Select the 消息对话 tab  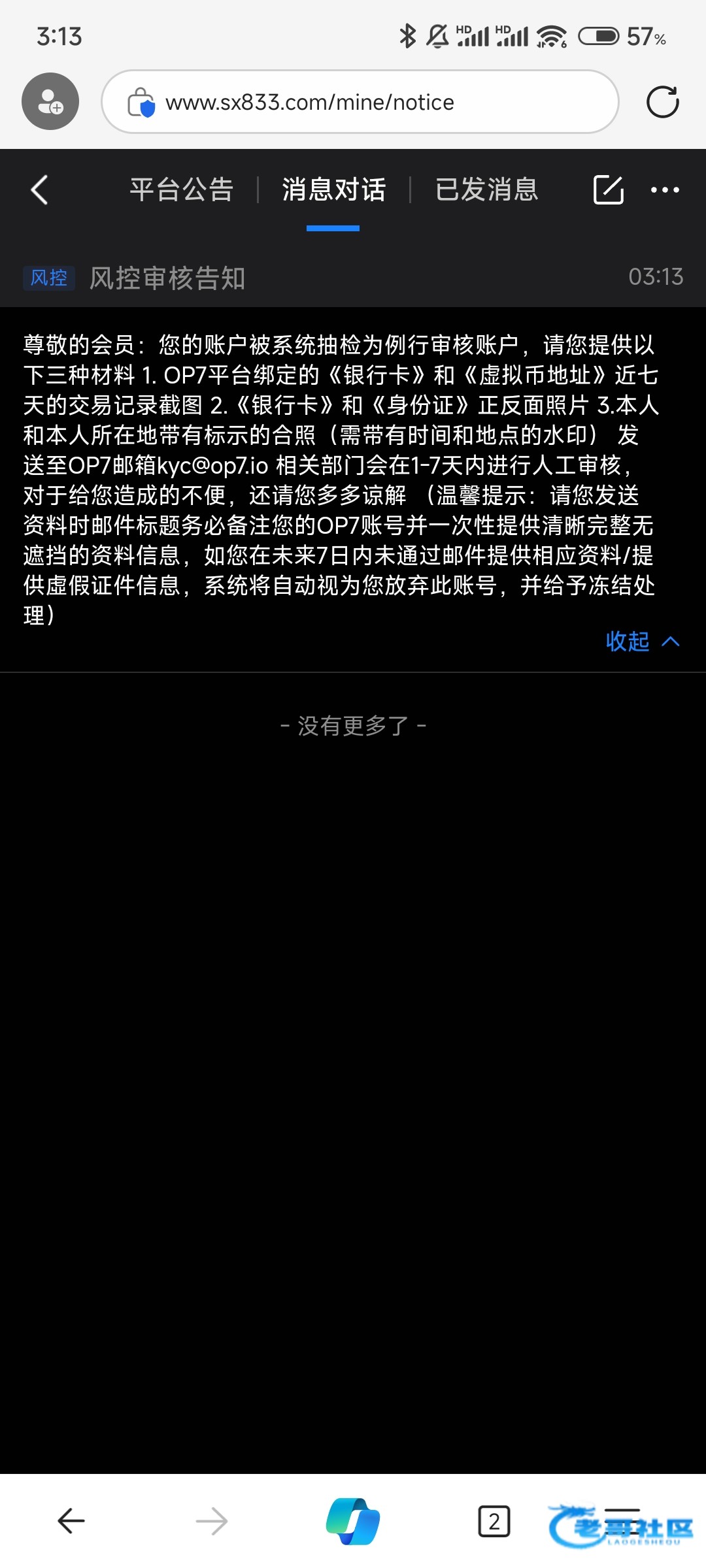coord(333,190)
